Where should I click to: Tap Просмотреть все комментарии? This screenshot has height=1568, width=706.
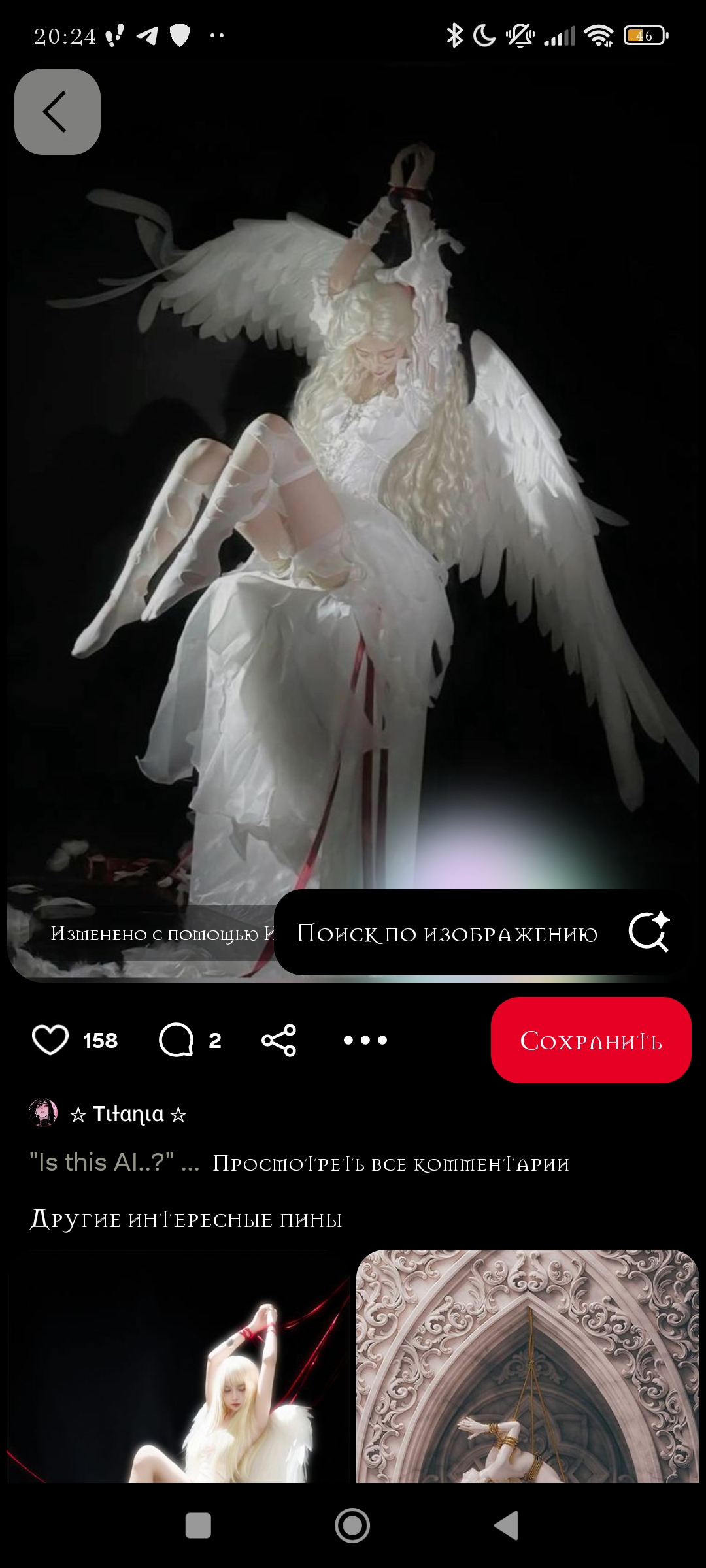click(391, 1164)
